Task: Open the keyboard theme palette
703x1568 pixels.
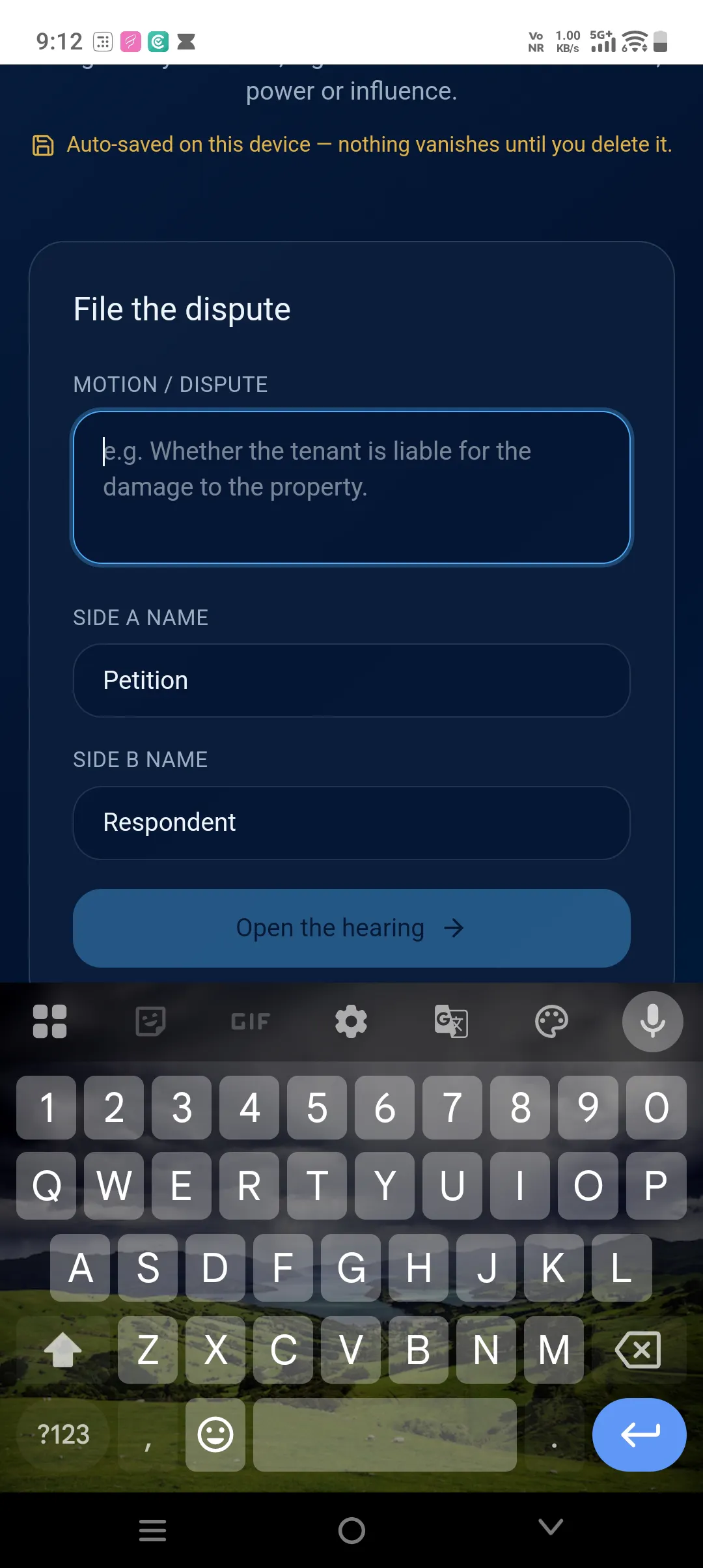Action: tap(551, 1021)
